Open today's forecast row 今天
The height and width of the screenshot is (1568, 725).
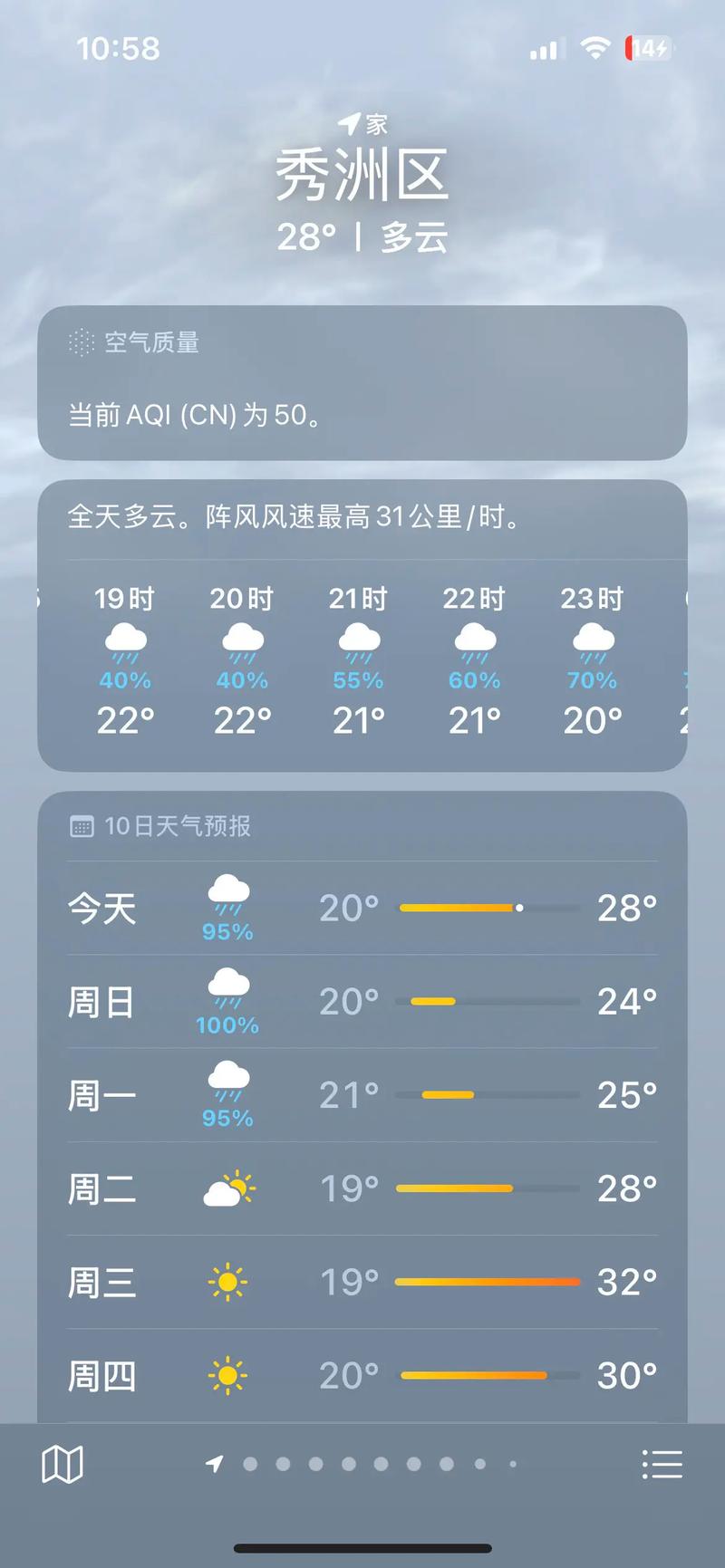click(x=361, y=909)
